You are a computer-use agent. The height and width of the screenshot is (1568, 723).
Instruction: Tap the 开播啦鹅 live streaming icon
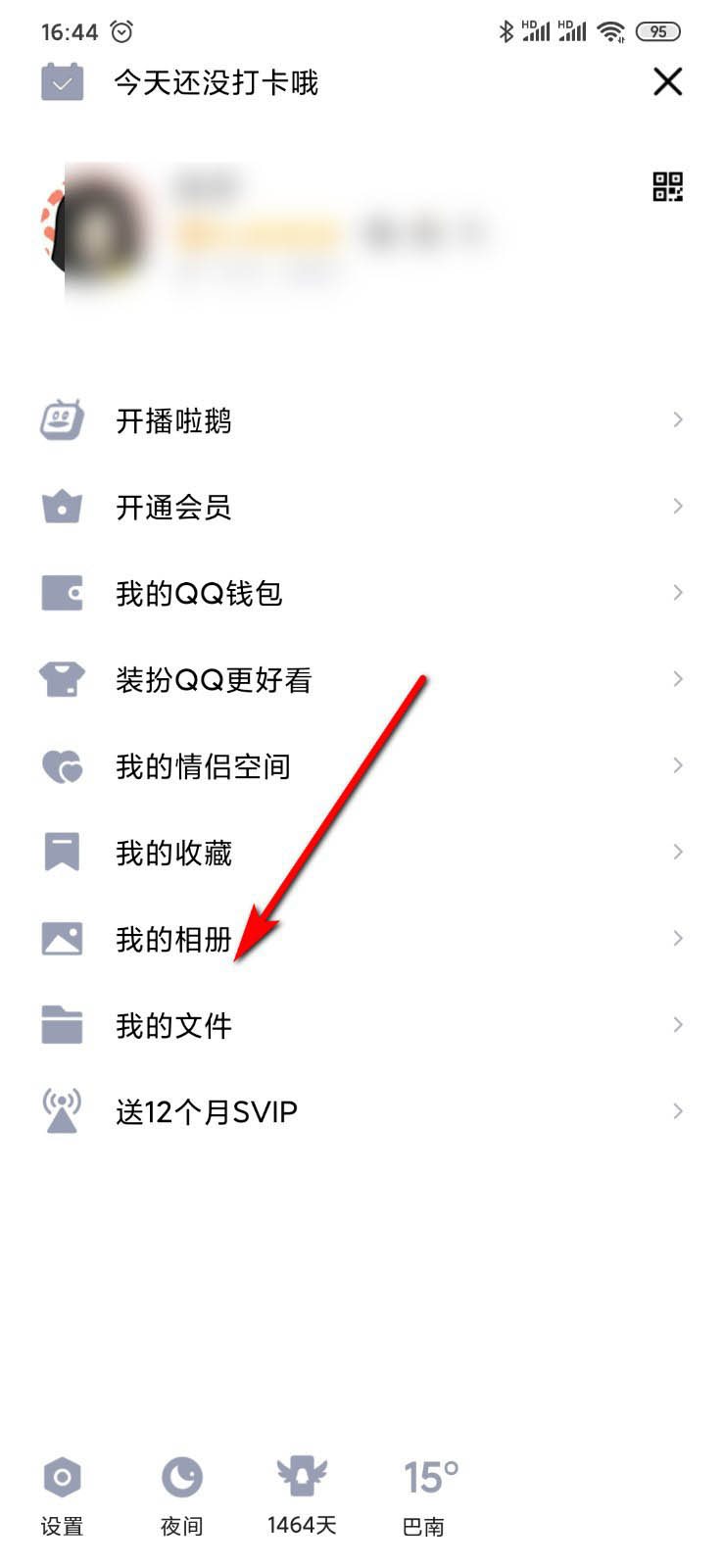pos(62,419)
